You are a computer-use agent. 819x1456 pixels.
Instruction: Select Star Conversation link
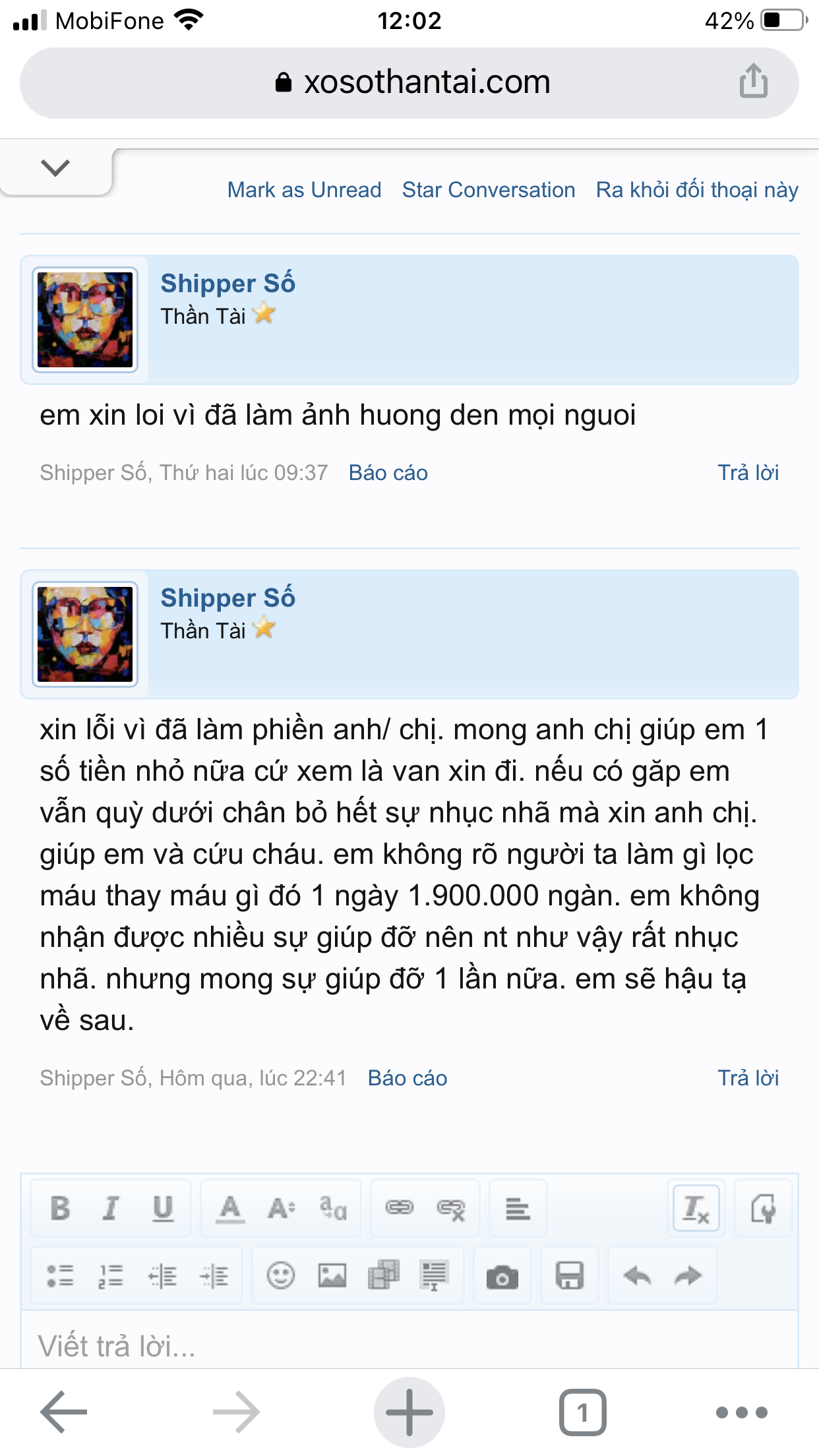pyautogui.click(x=489, y=190)
